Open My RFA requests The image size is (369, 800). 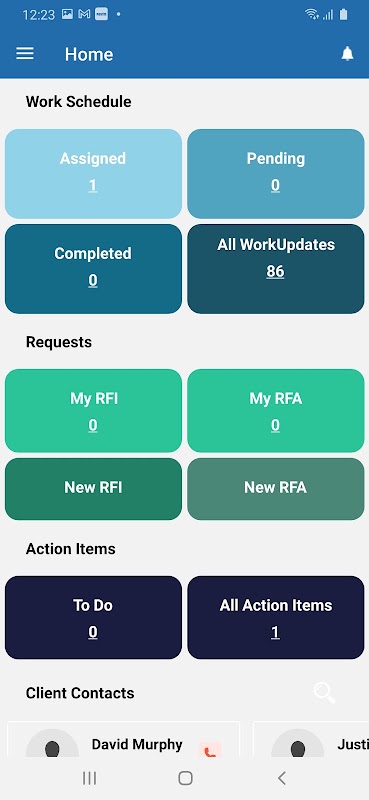[x=276, y=411]
